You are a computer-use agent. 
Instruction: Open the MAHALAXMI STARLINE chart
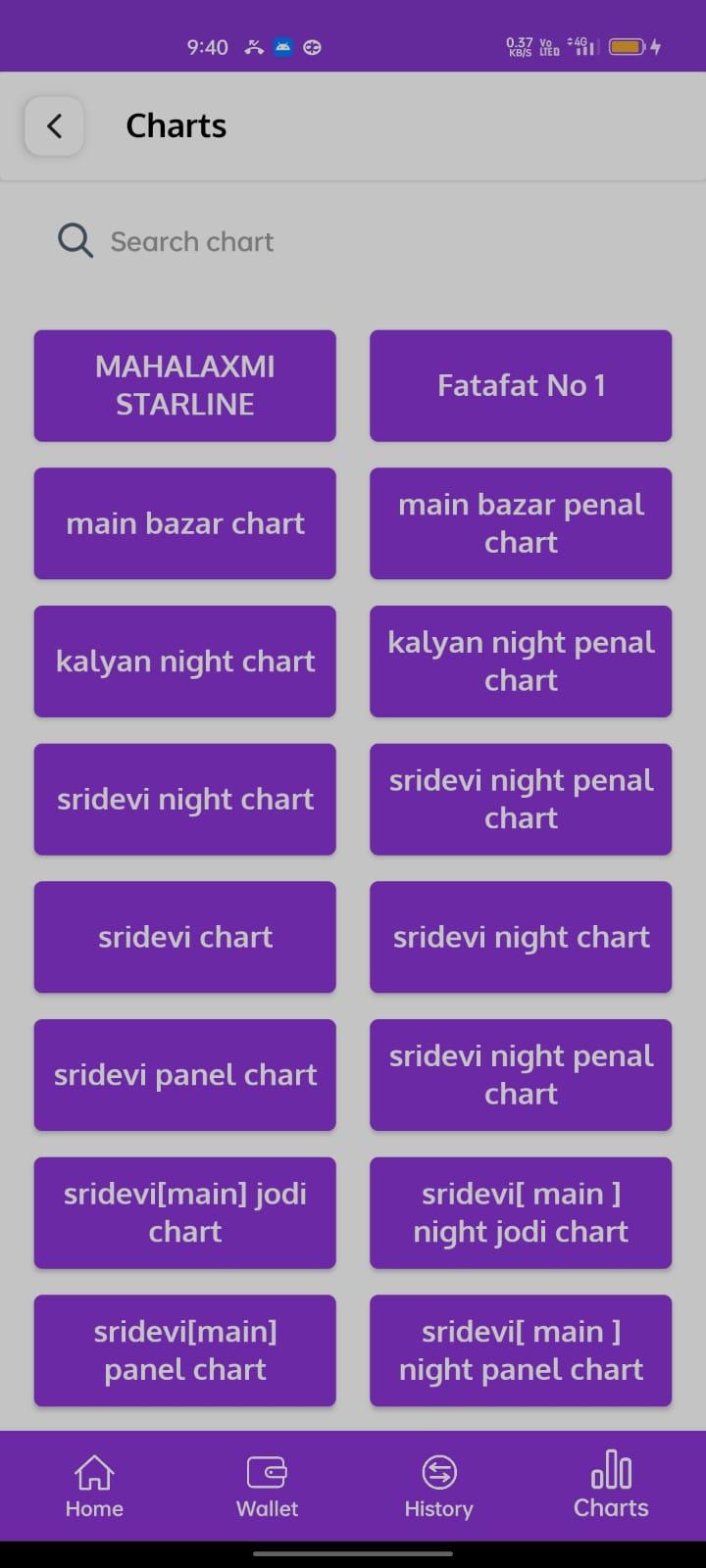185,385
